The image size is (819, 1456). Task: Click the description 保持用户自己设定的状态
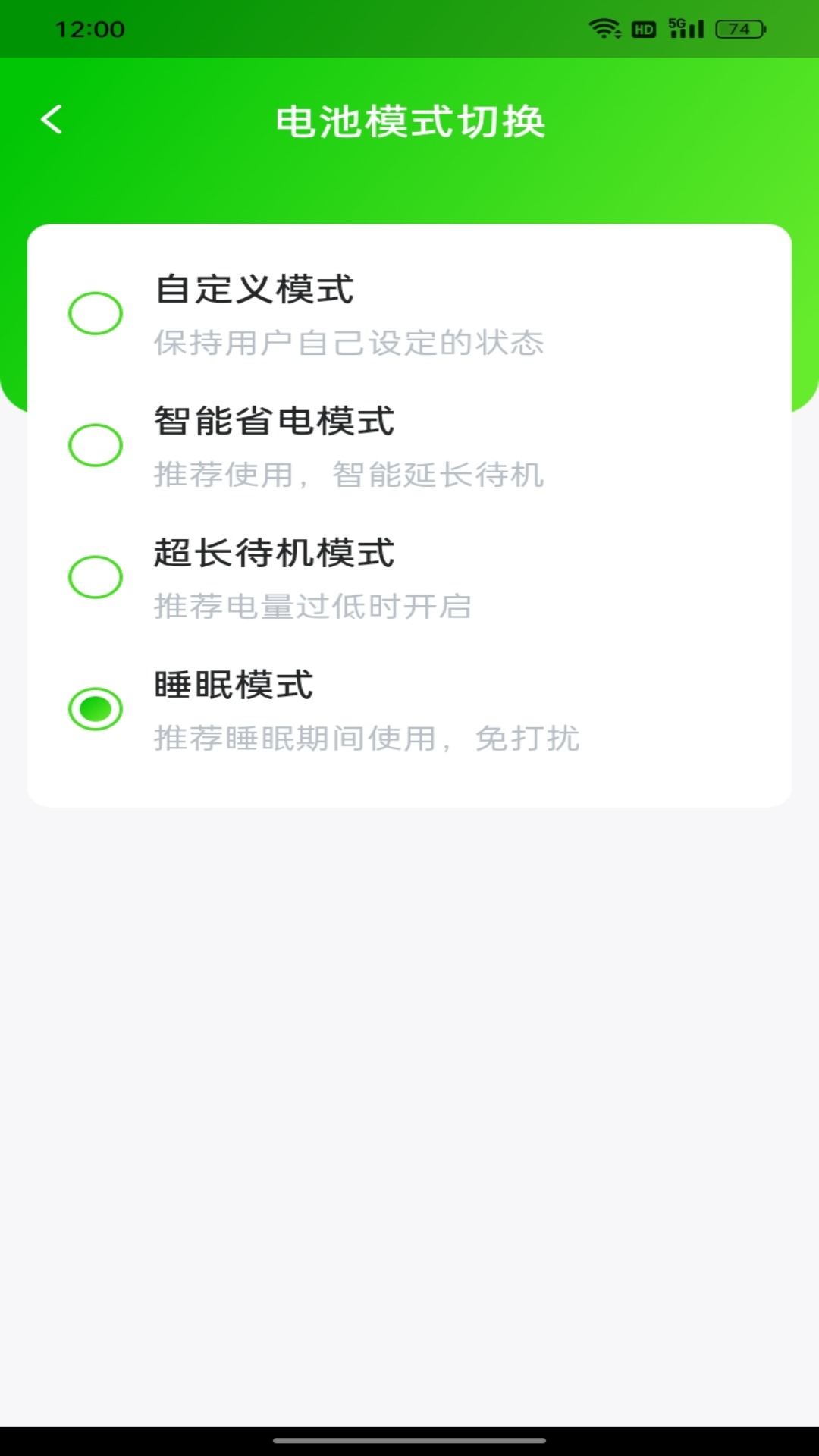coord(350,344)
